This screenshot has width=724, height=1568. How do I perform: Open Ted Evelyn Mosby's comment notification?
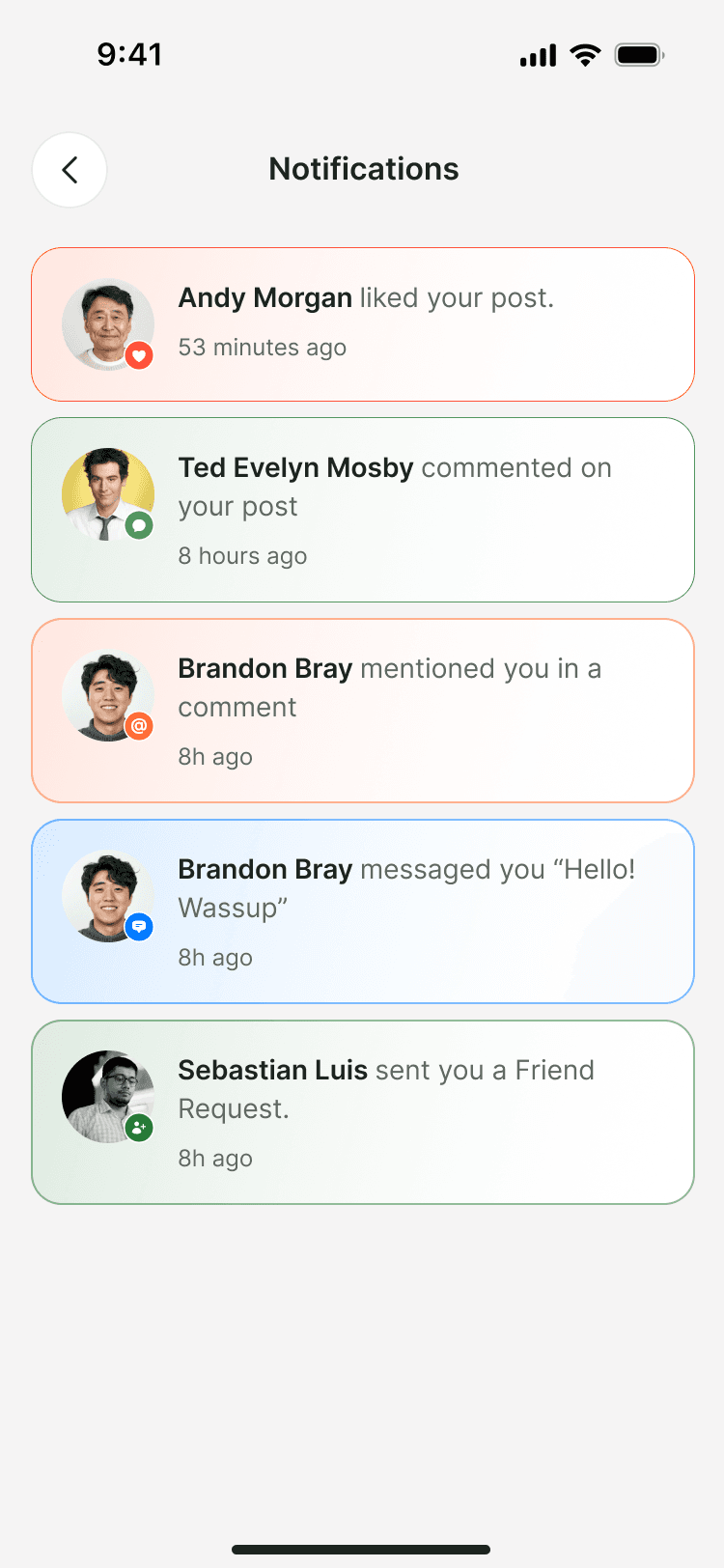(x=363, y=510)
